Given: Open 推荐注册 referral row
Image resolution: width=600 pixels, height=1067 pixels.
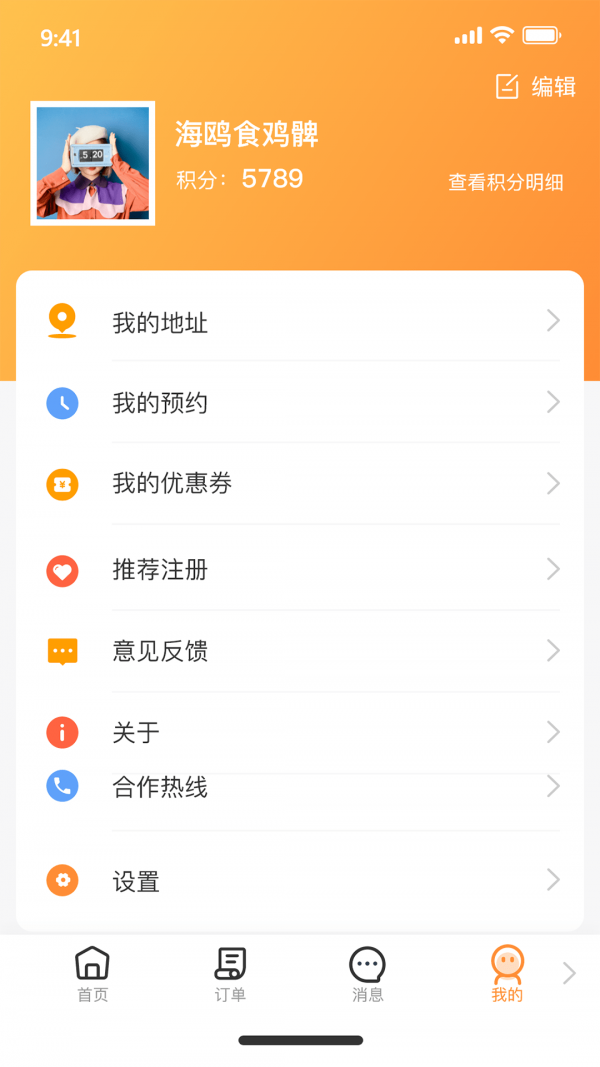Looking at the screenshot, I should (300, 570).
